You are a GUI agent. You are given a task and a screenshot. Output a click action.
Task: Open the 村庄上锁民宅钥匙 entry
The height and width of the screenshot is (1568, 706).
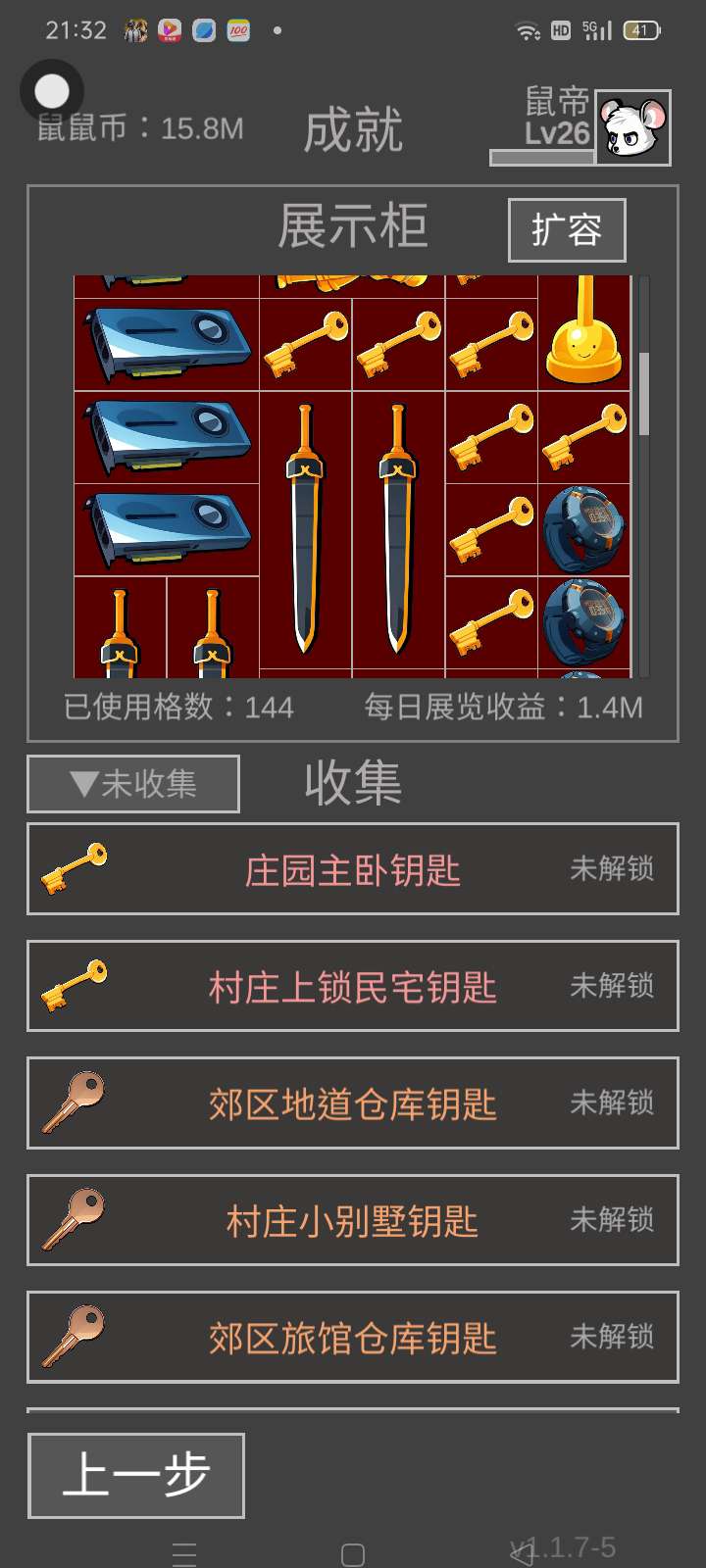click(x=353, y=986)
